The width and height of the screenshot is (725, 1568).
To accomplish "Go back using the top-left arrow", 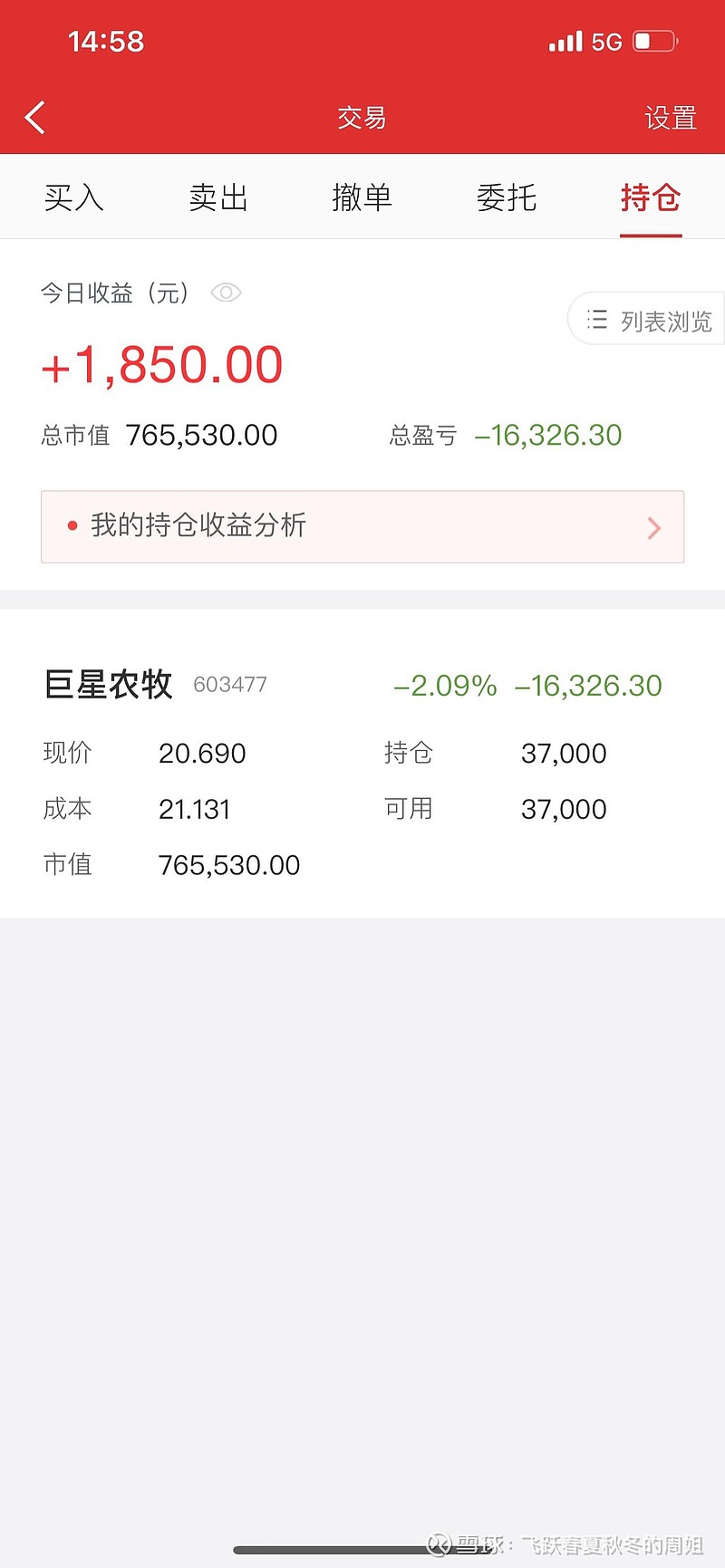I will tap(35, 118).
